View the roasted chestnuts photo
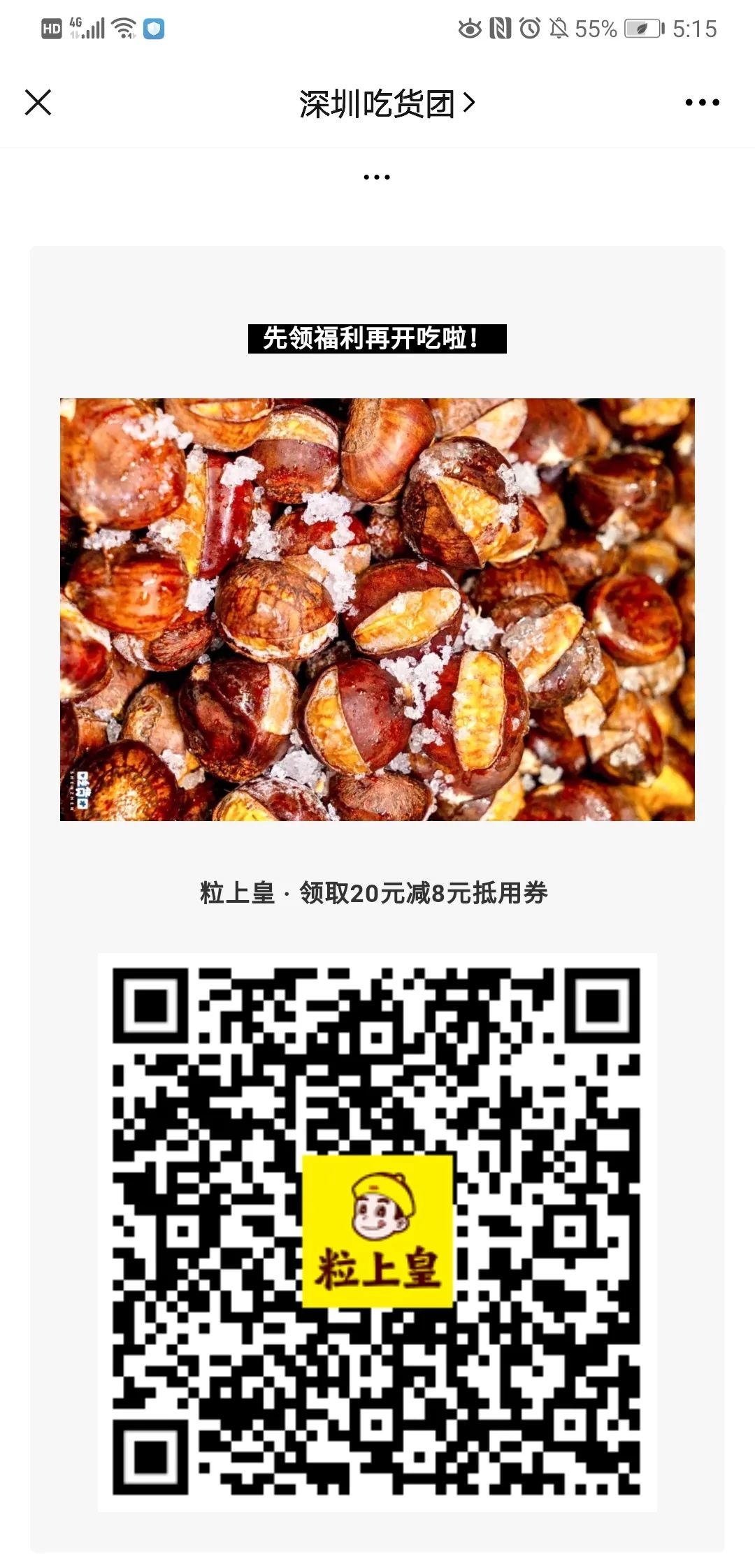This screenshot has height=1568, width=755. (x=377, y=609)
